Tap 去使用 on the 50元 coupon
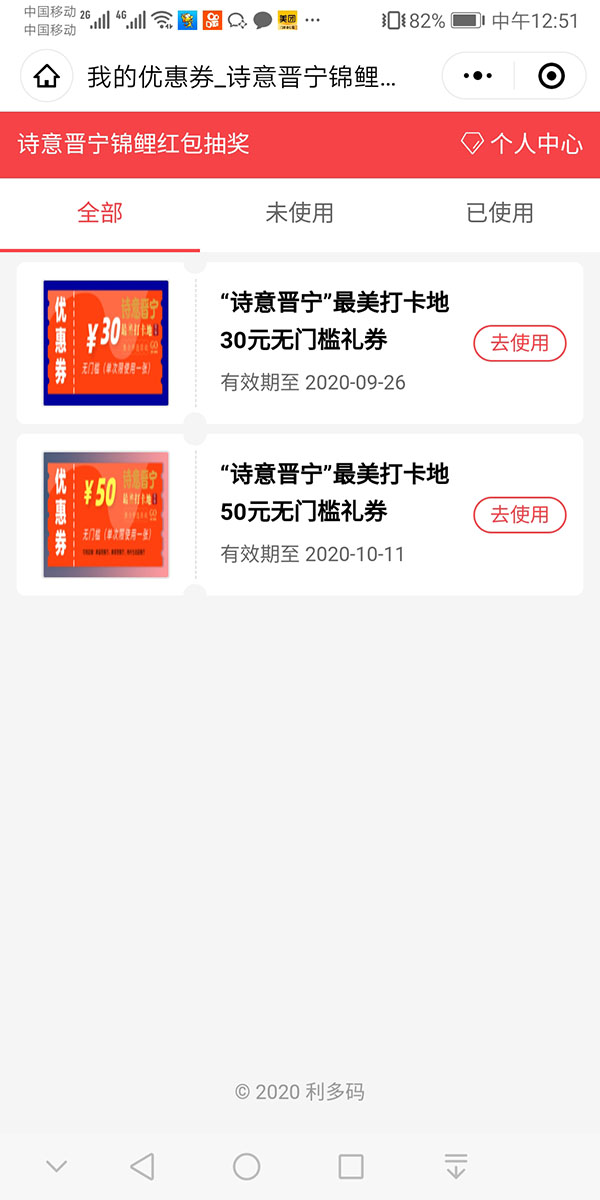 click(519, 515)
